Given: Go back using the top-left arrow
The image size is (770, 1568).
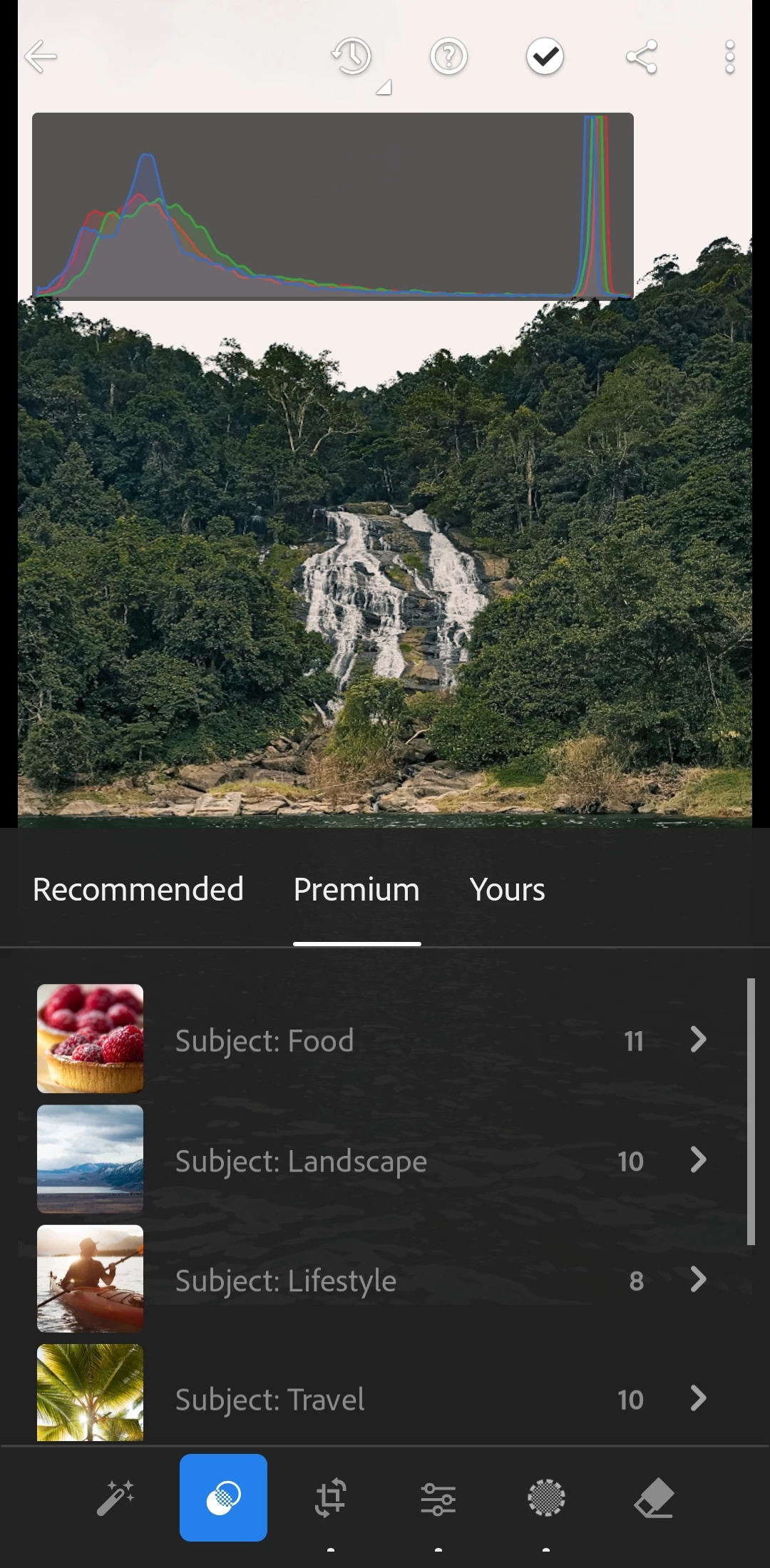Looking at the screenshot, I should click(41, 57).
